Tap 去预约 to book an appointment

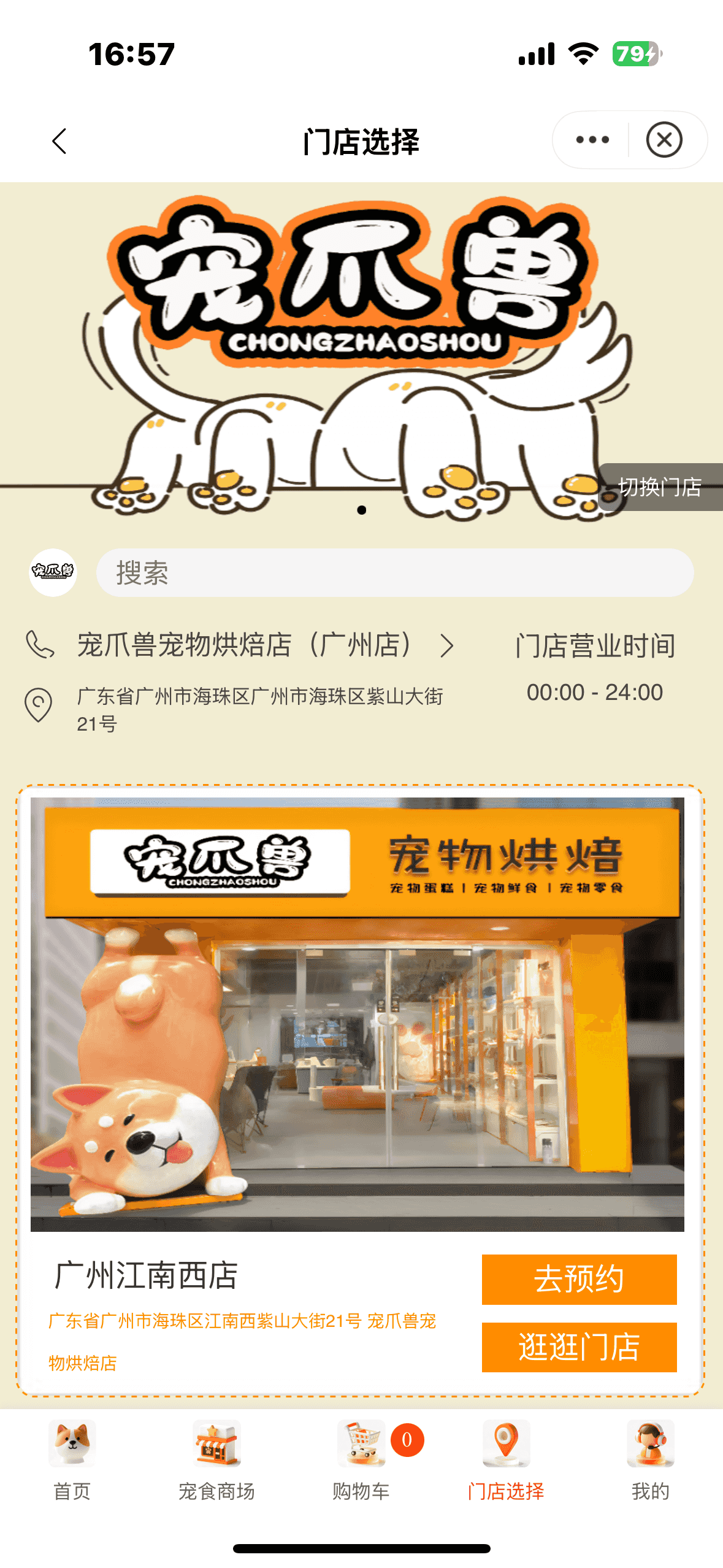(579, 1279)
